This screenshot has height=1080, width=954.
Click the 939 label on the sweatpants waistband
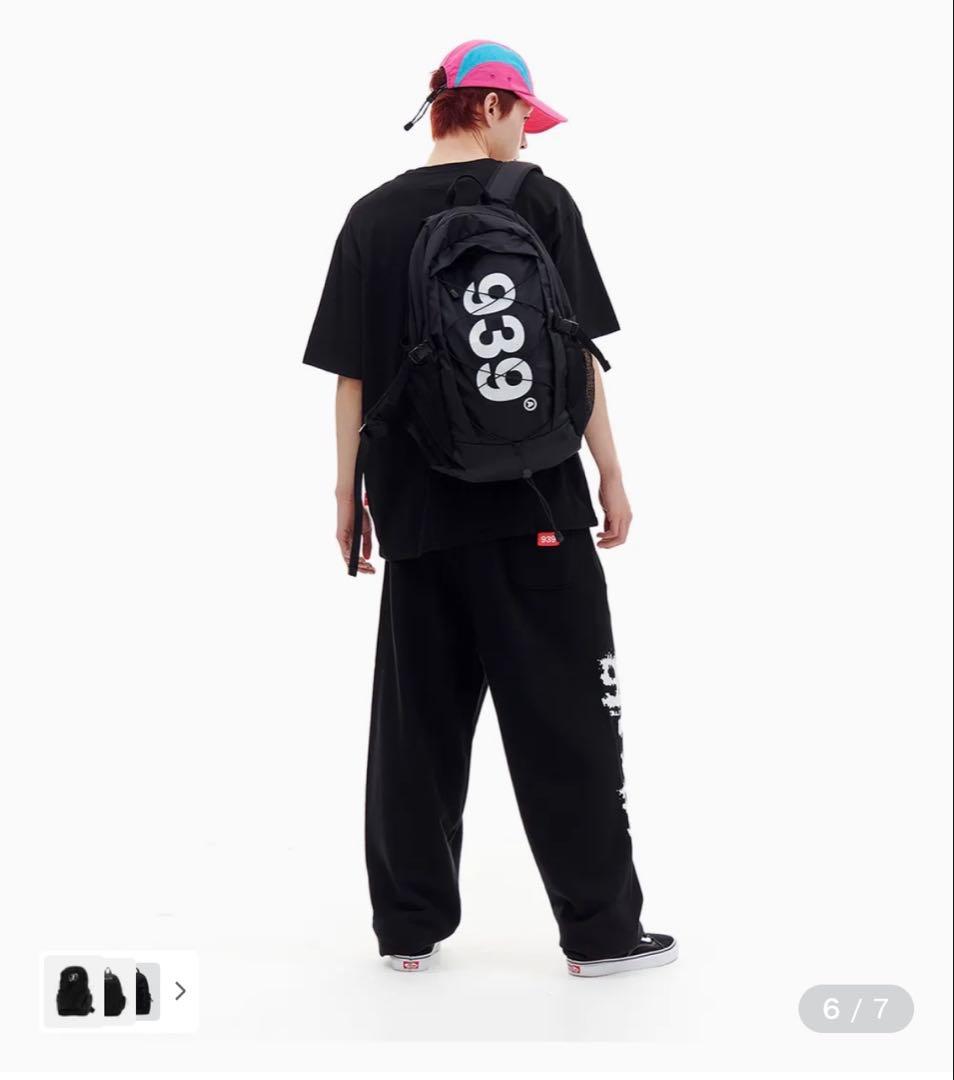(549, 540)
